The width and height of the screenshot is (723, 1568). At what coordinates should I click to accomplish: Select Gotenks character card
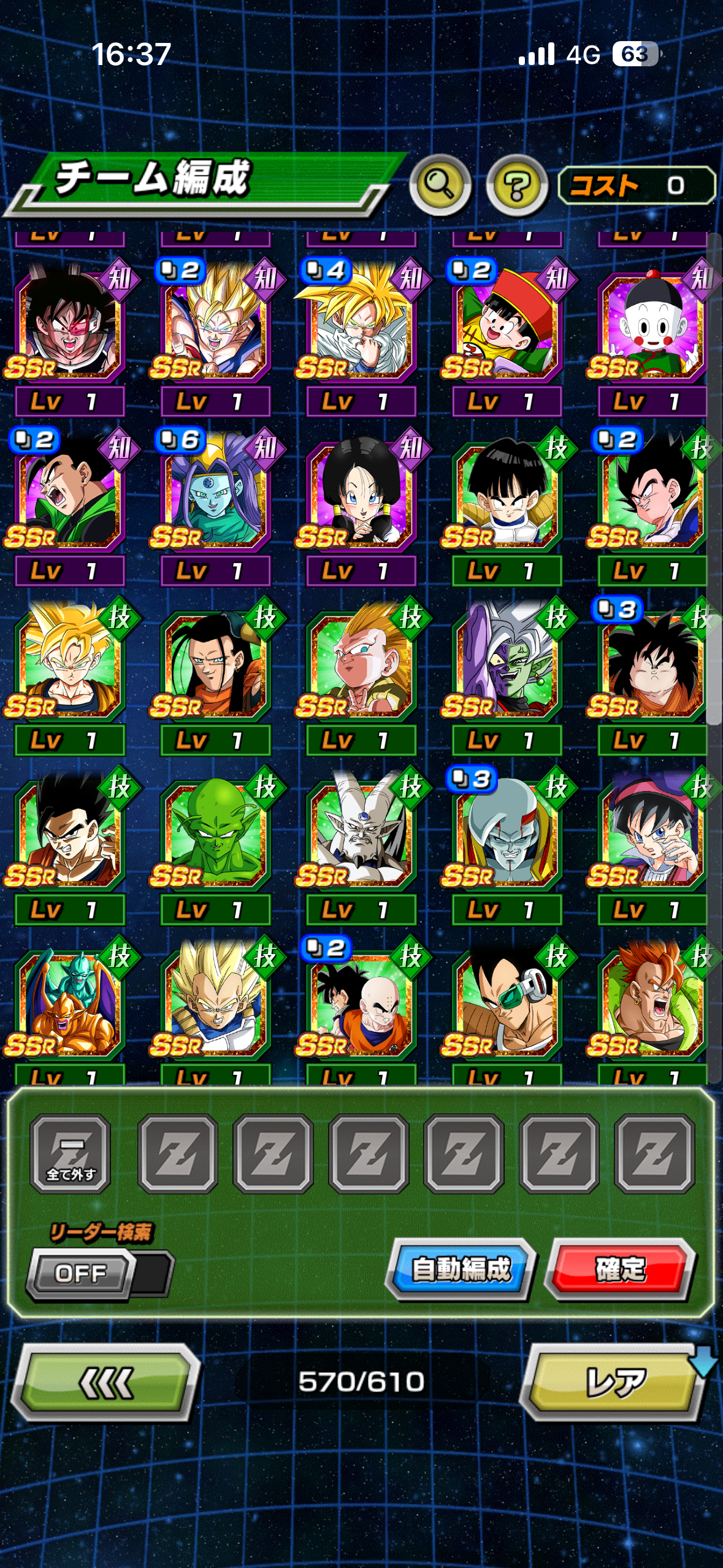click(x=361, y=664)
